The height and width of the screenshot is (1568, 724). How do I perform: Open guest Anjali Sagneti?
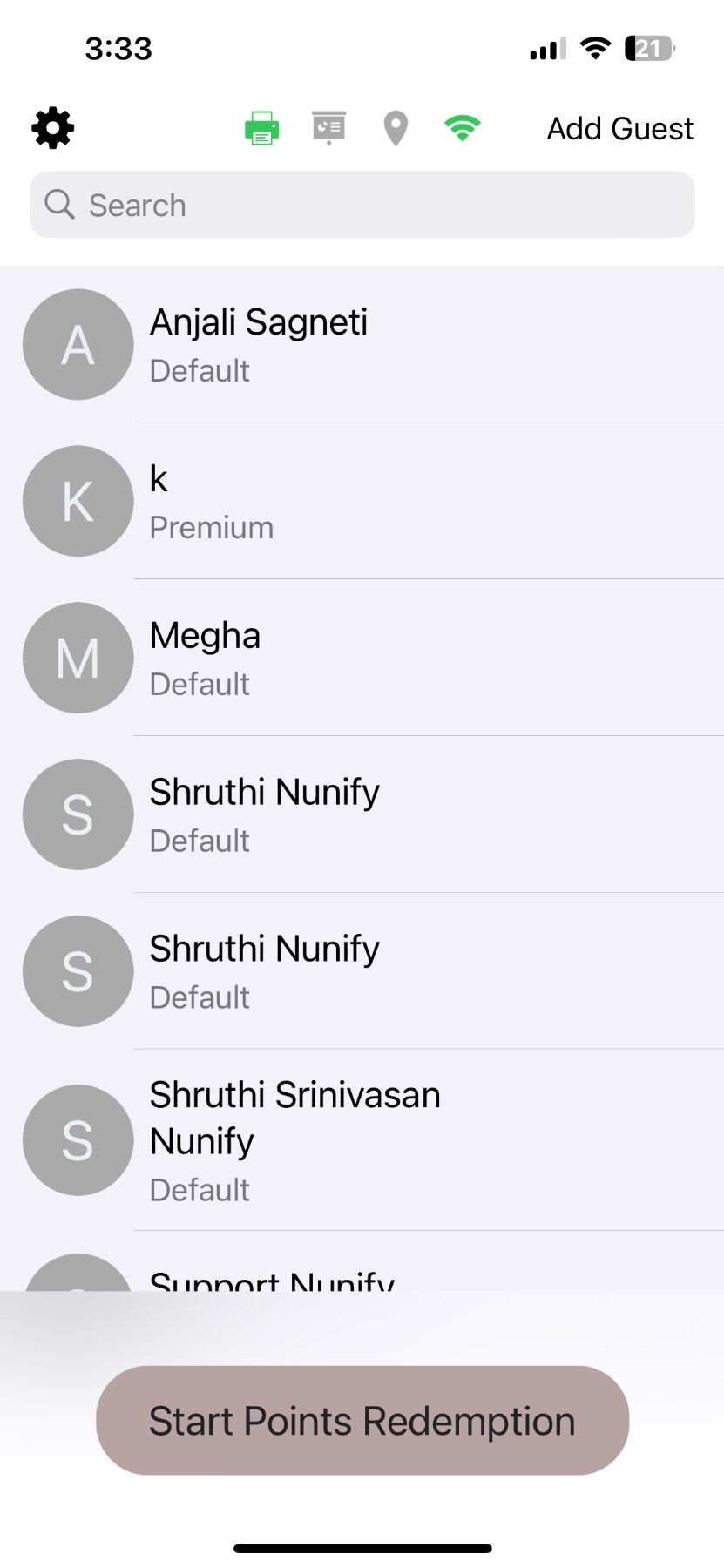362,344
